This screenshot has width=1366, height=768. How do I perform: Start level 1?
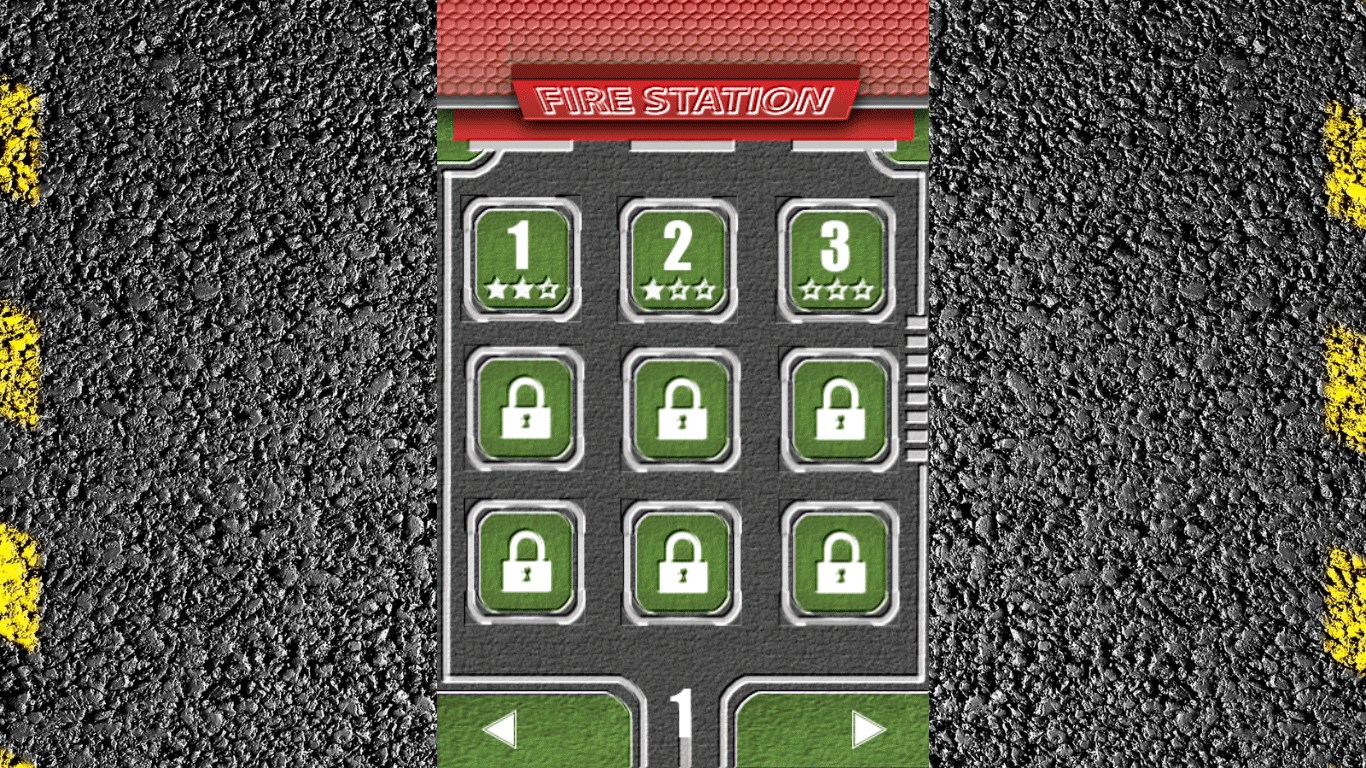tap(522, 260)
